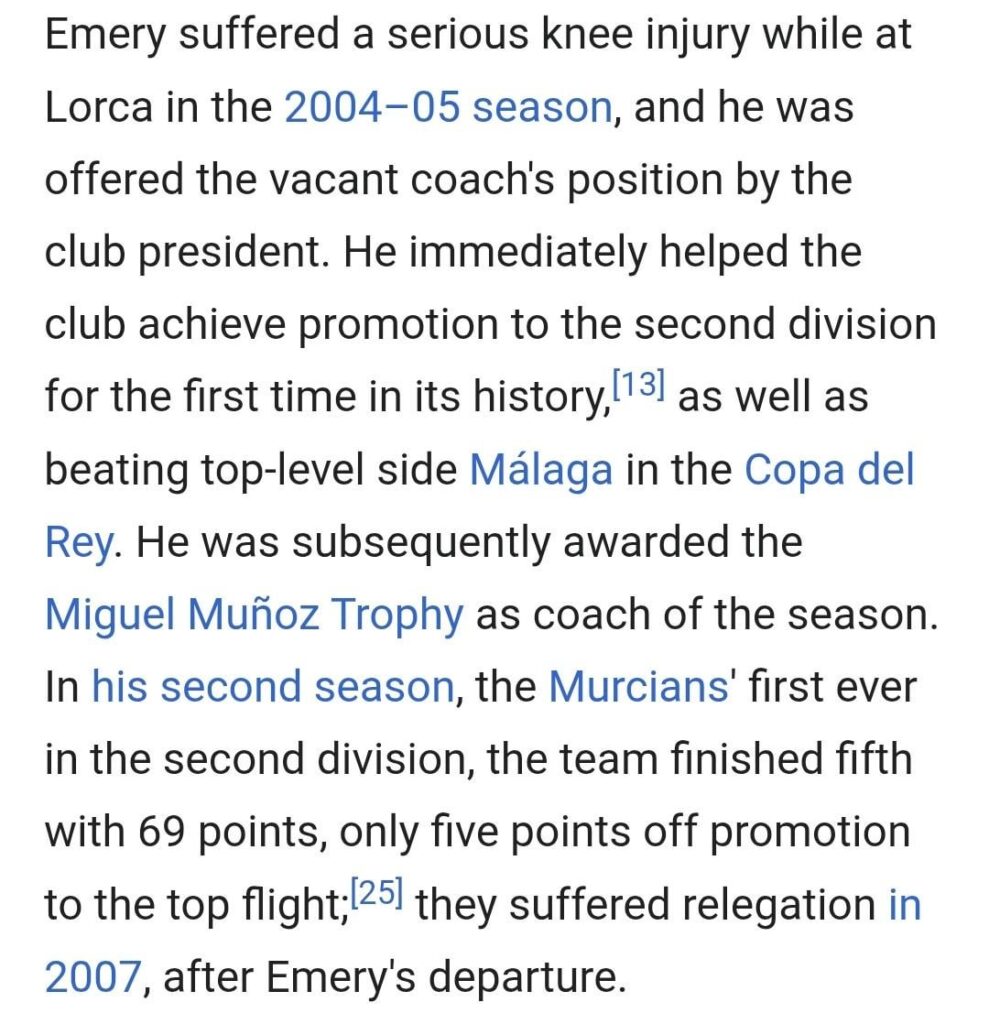Open the 2004–05 season link
This screenshot has height=1024, width=989.
pos(447,108)
